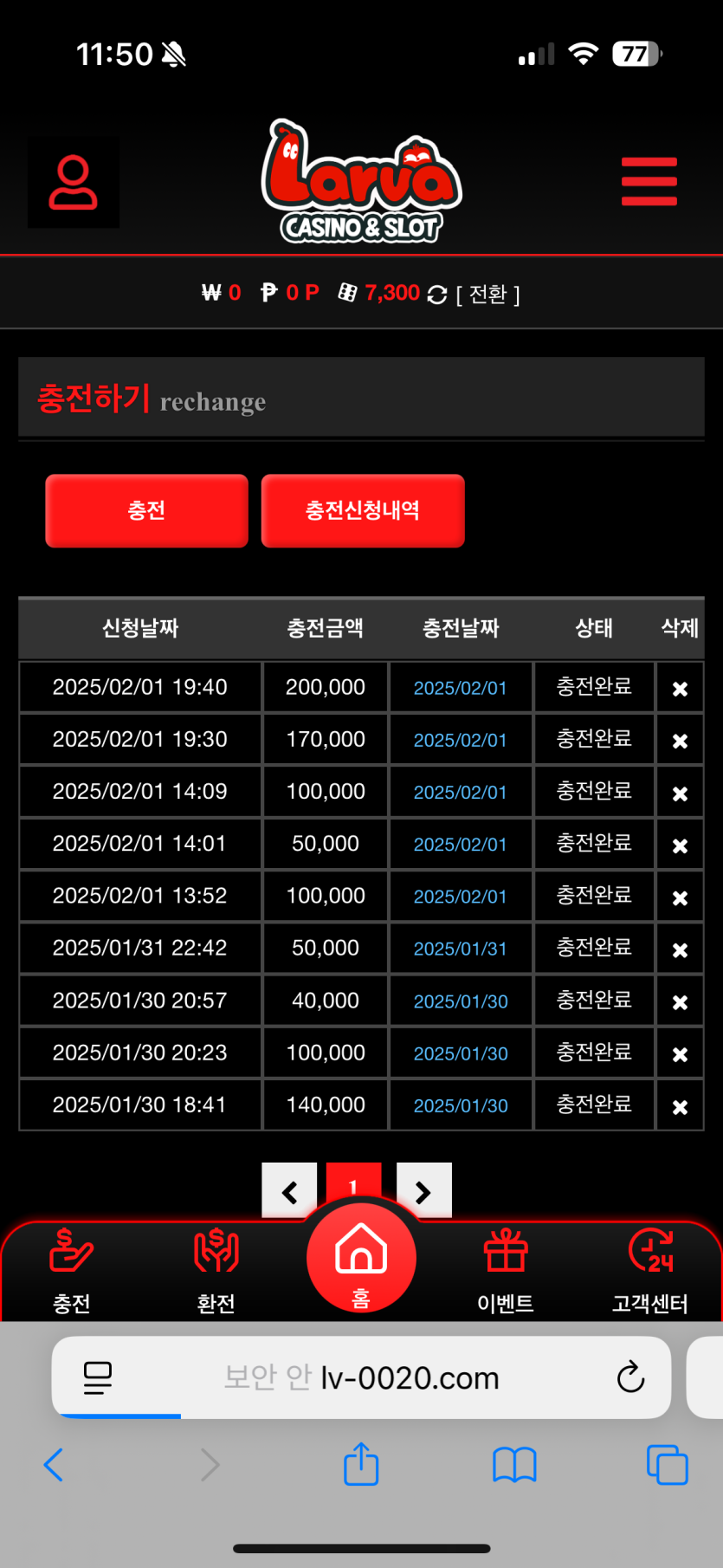Remove the 2025/01/30 18:41 entry
Screen dimensions: 723x1568
[x=680, y=1106]
